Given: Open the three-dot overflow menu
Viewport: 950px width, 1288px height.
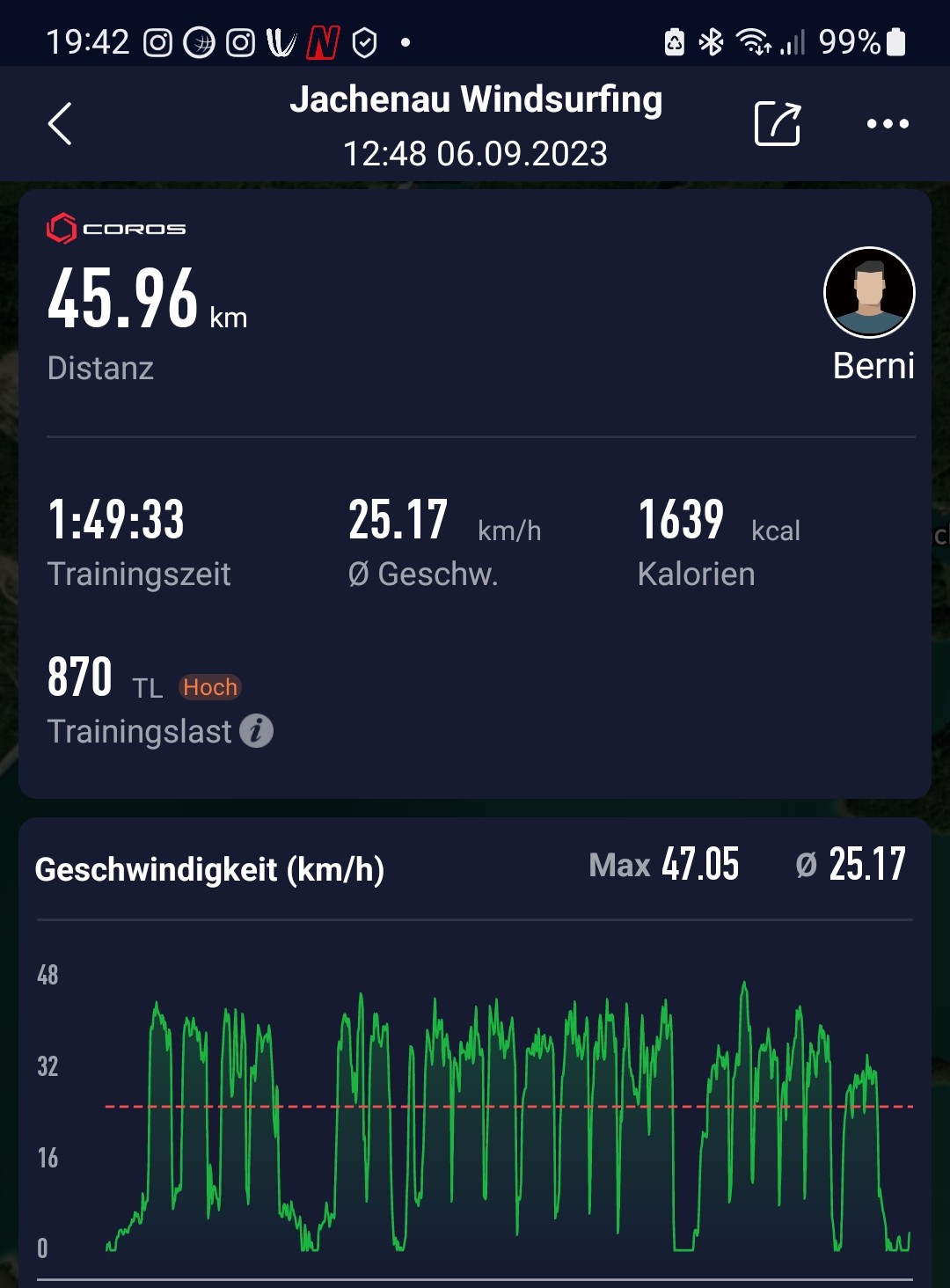Looking at the screenshot, I should click(888, 124).
